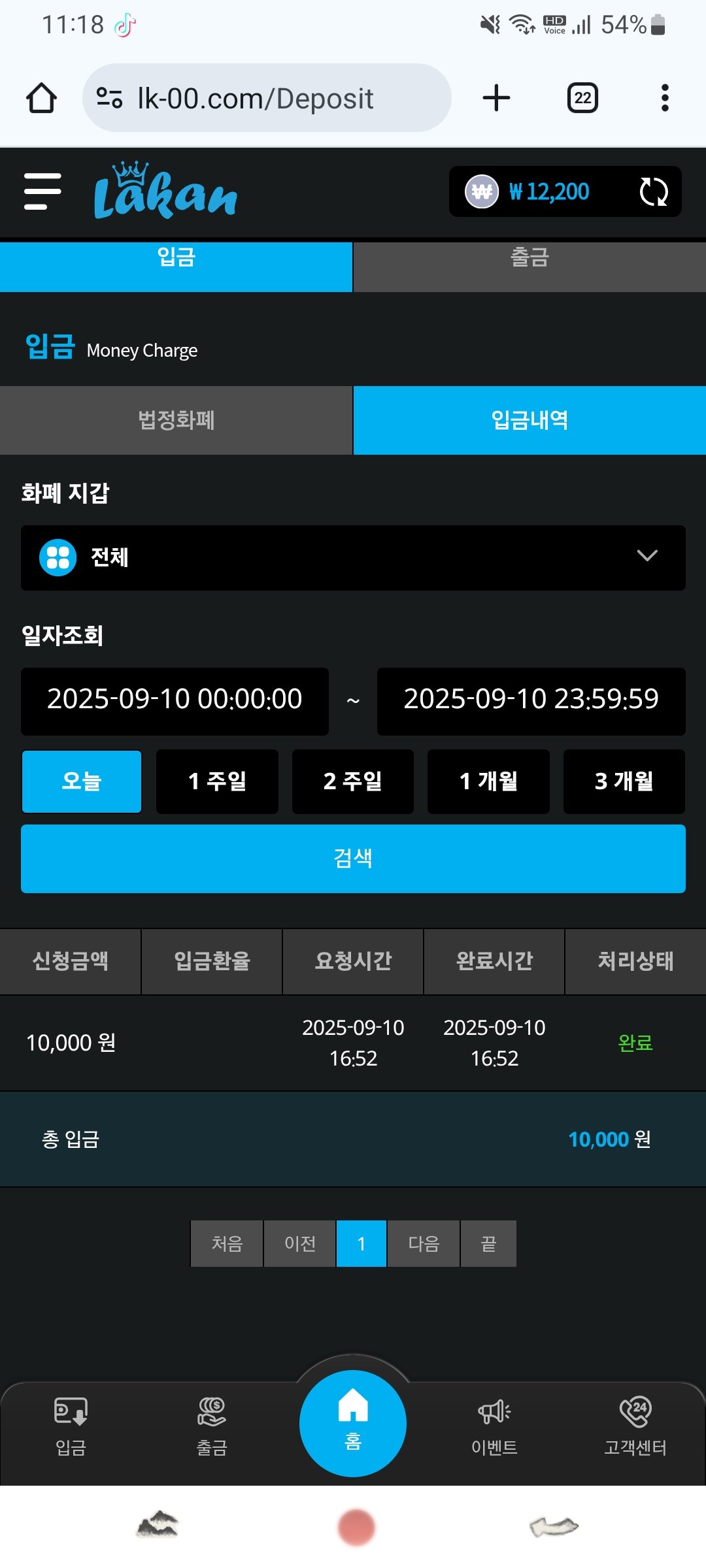Open the hamburger drawer menu
Viewport: 706px width, 1568px height.
[x=42, y=191]
